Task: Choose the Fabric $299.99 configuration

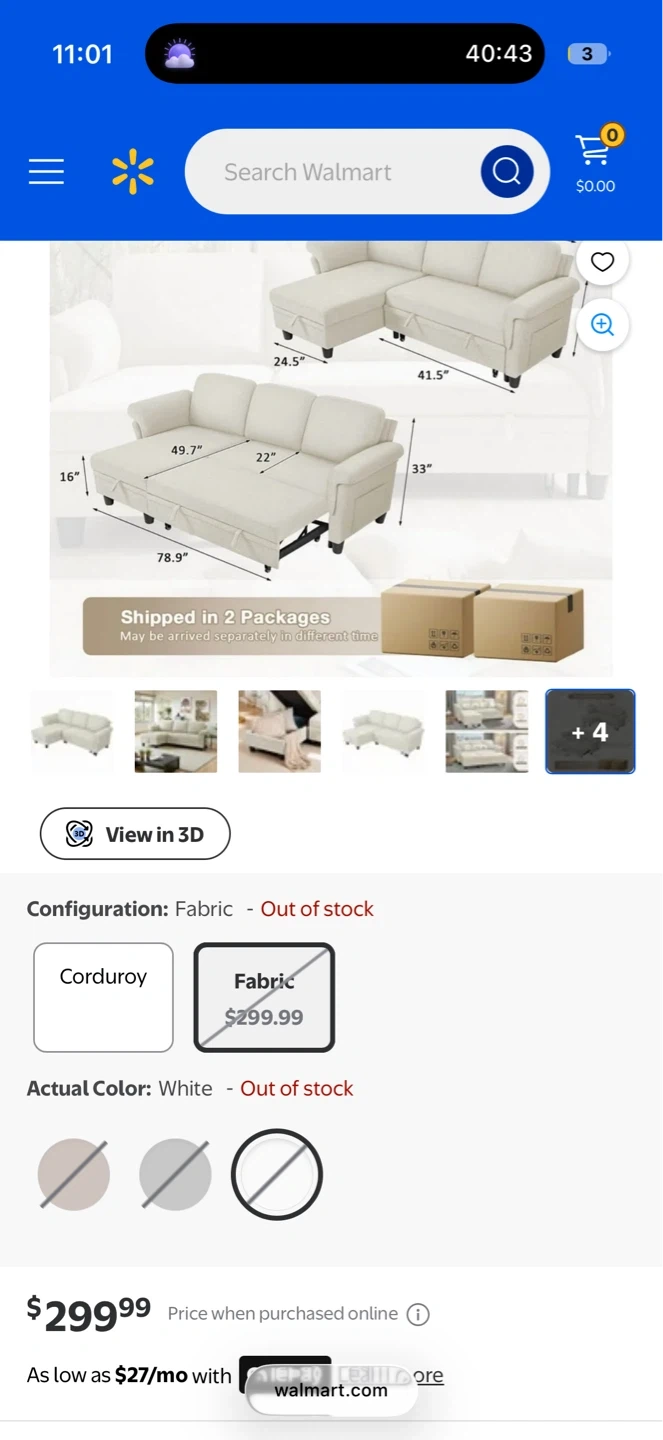Action: (264, 997)
